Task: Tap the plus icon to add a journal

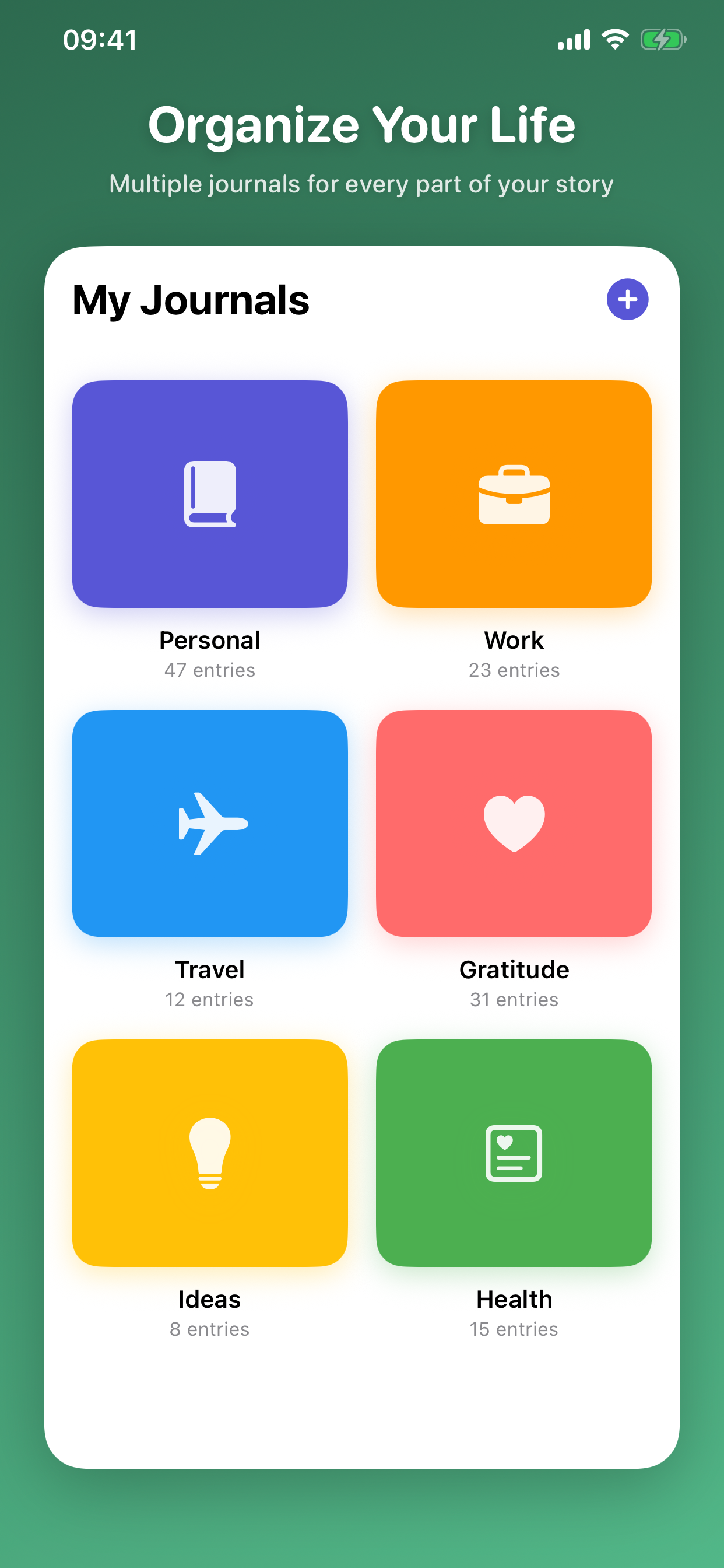Action: (x=626, y=299)
